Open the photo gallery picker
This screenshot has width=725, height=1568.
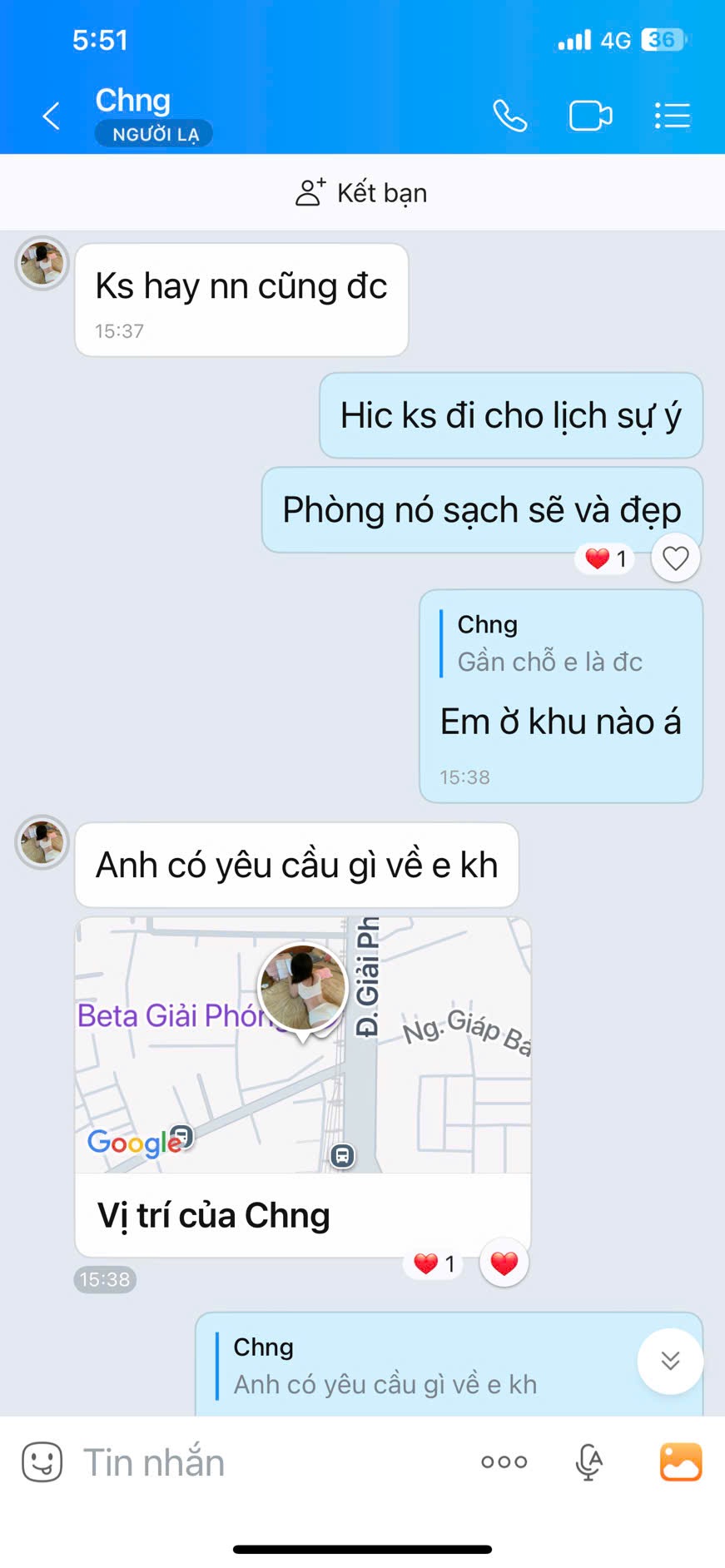coord(680,1461)
